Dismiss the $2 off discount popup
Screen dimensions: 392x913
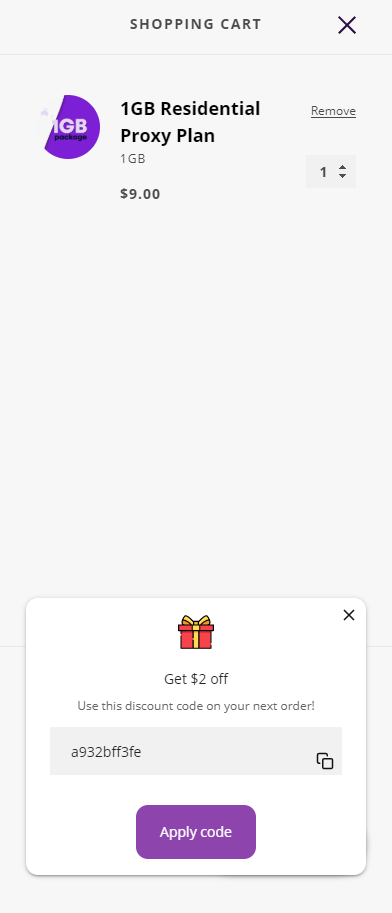pyautogui.click(x=349, y=615)
